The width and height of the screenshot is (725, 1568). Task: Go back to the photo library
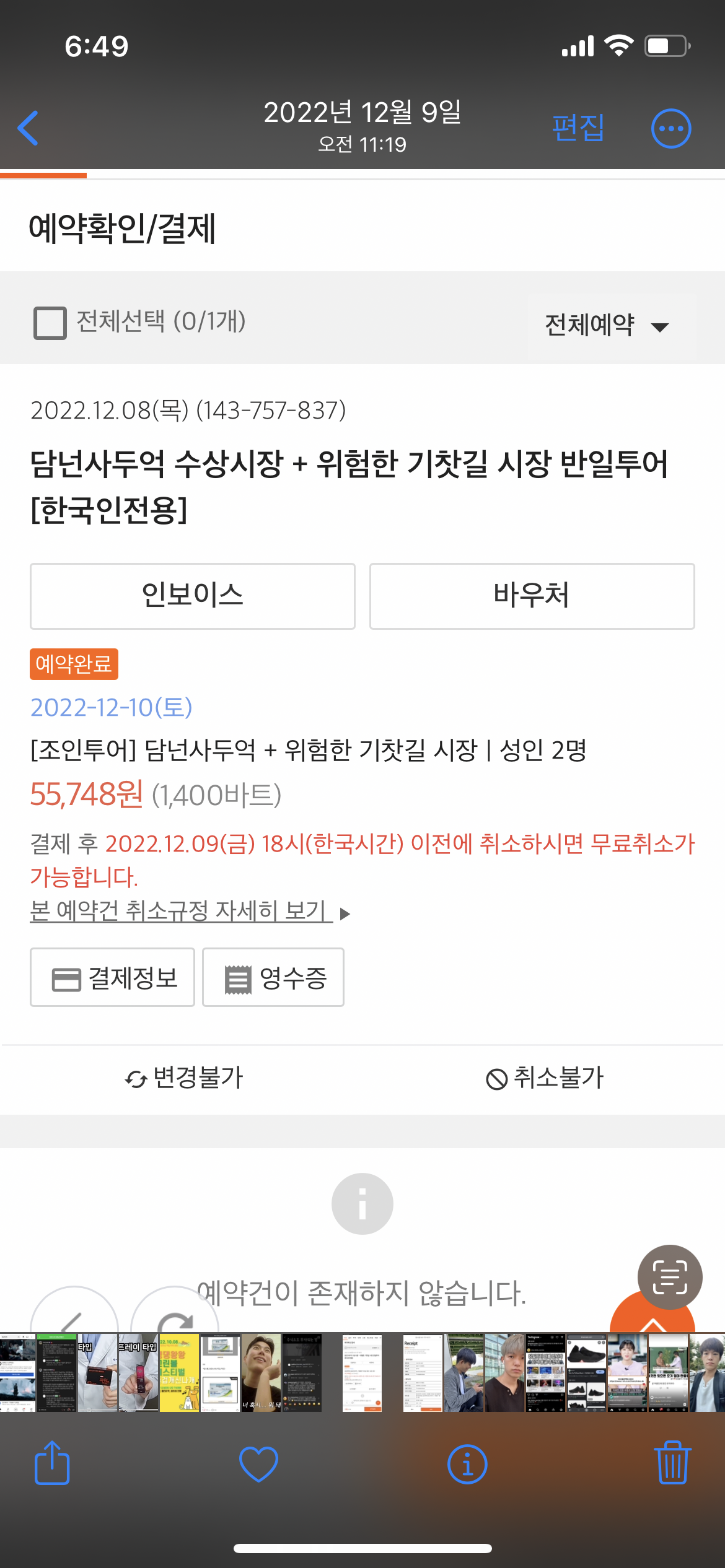coord(29,128)
